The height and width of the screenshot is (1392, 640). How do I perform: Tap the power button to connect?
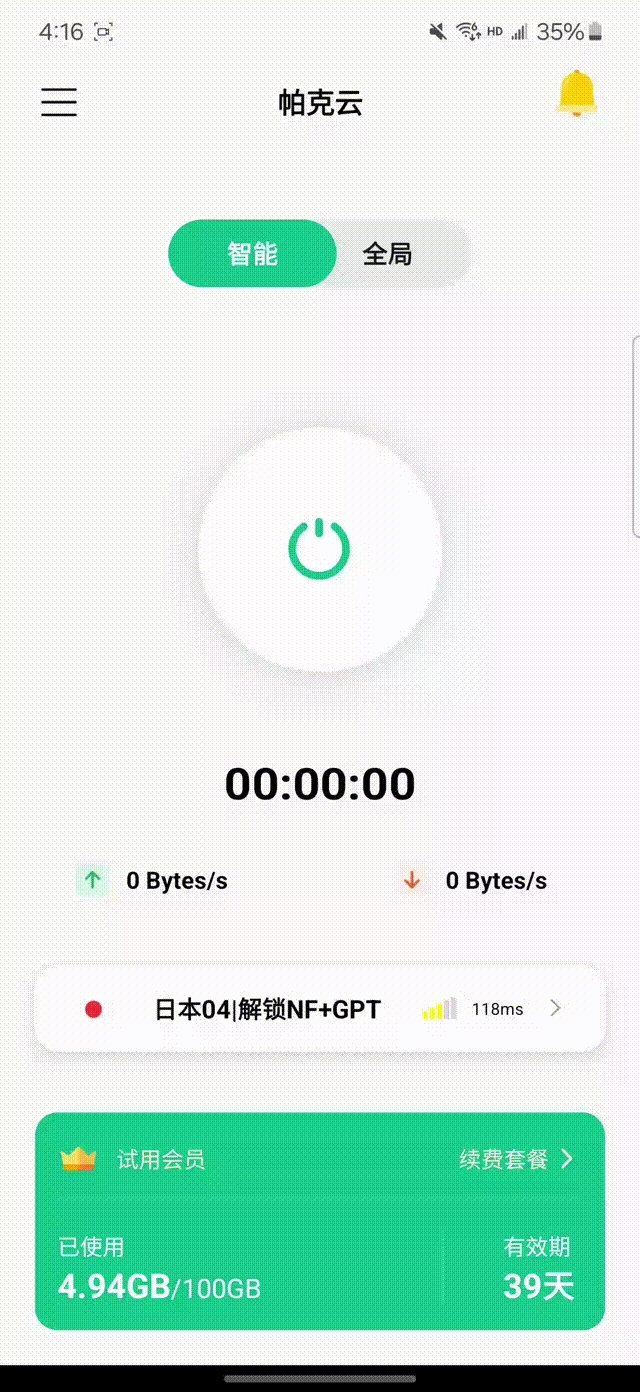(x=319, y=549)
